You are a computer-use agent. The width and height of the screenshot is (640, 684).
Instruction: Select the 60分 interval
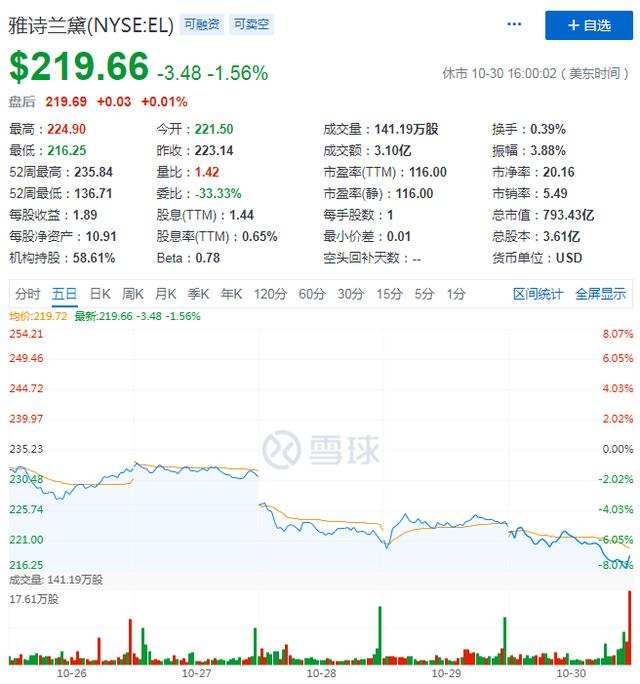click(x=312, y=294)
